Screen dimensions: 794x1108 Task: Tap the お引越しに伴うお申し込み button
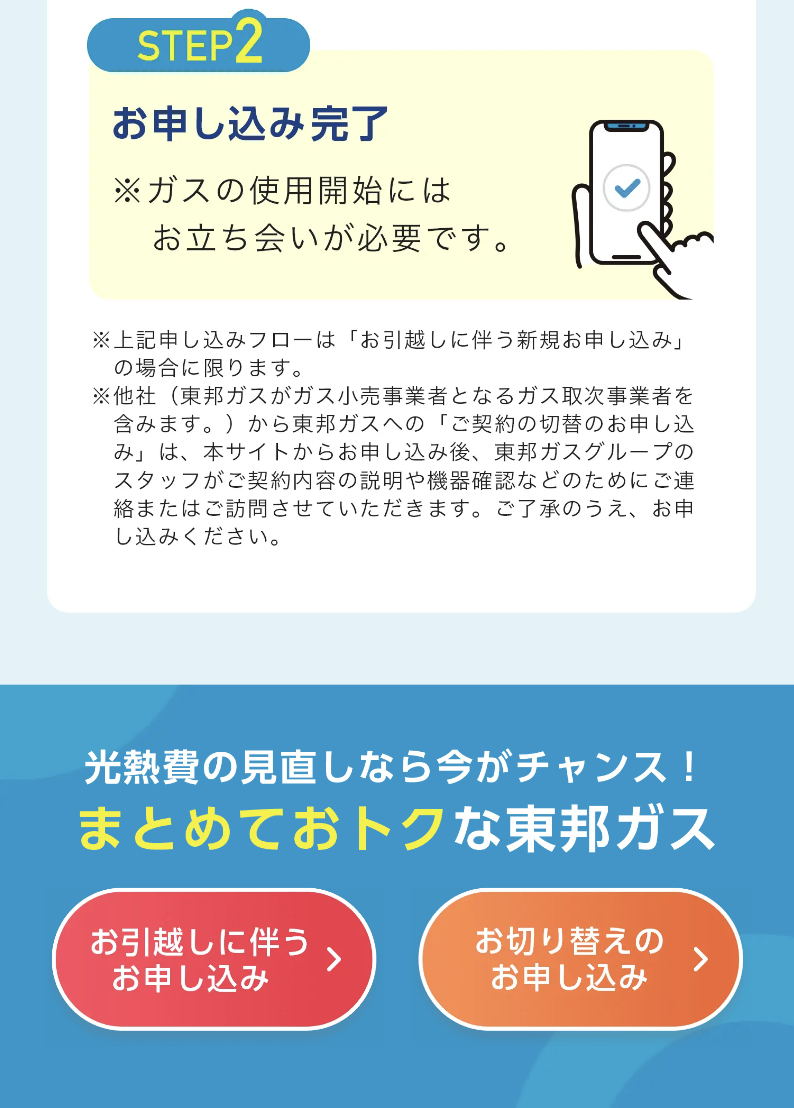[x=213, y=959]
